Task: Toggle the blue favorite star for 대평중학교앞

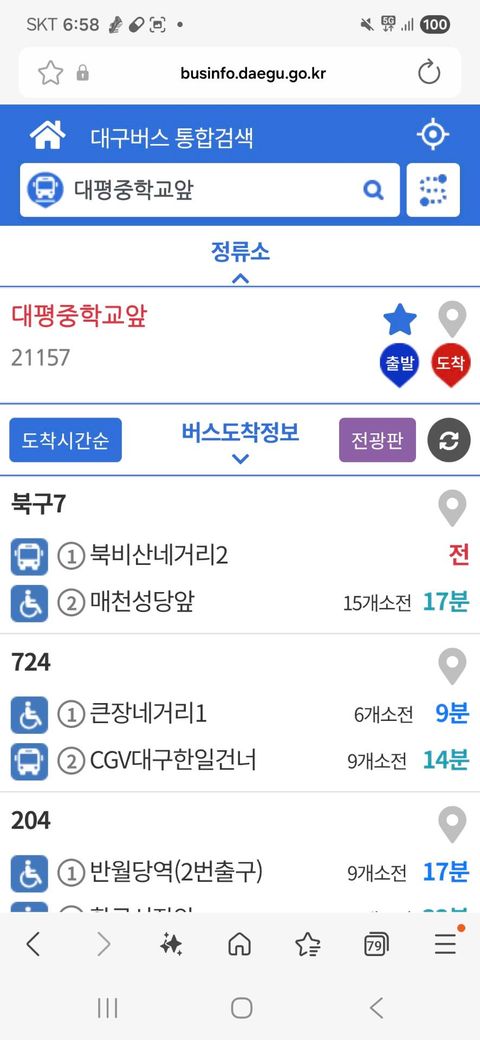Action: pyautogui.click(x=400, y=320)
